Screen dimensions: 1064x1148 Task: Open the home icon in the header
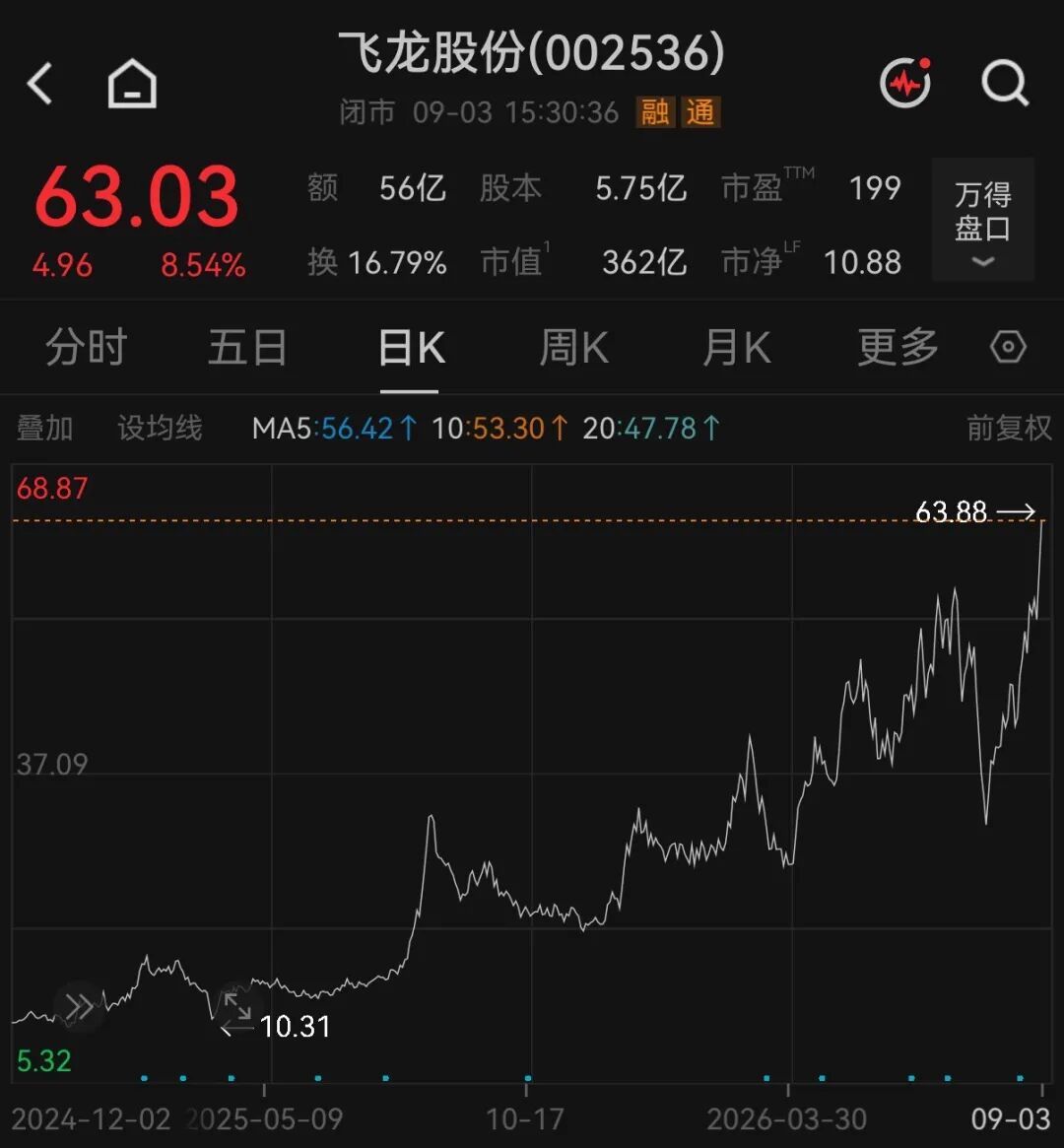[132, 84]
